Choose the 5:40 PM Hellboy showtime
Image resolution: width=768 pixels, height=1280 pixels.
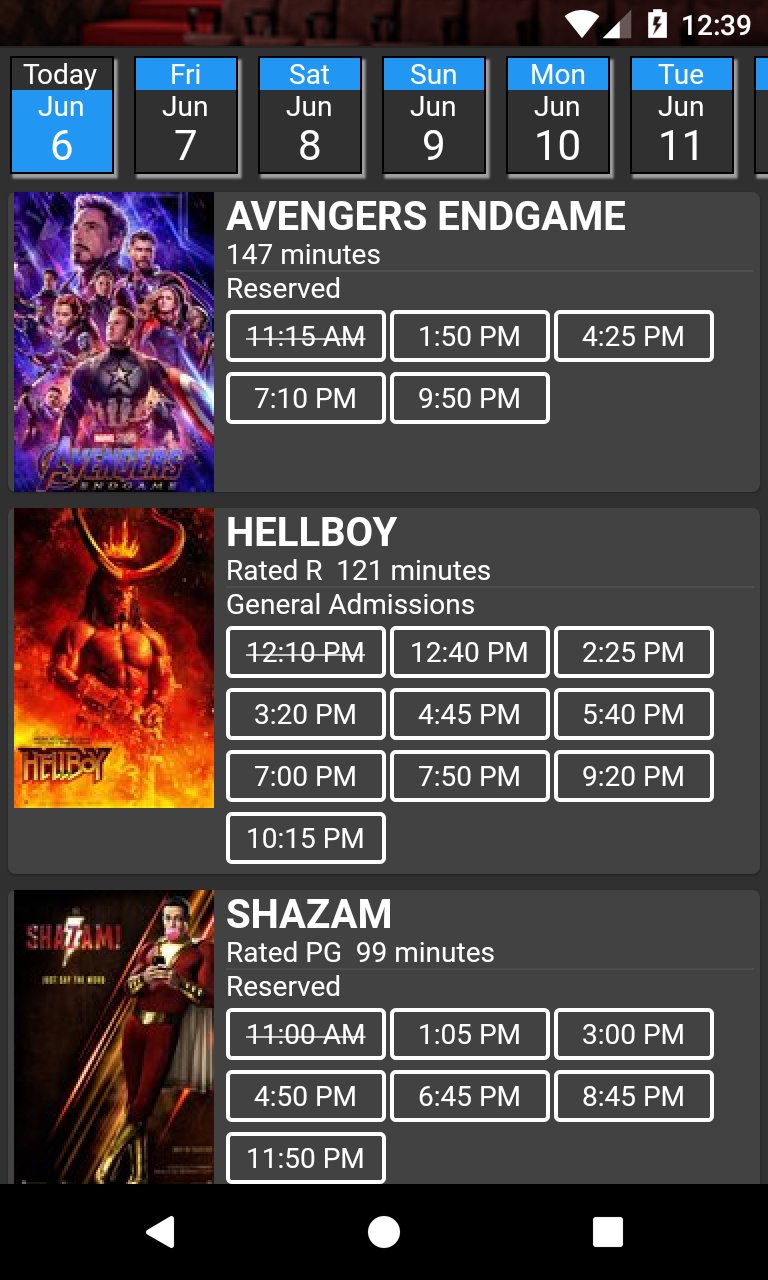coord(633,714)
